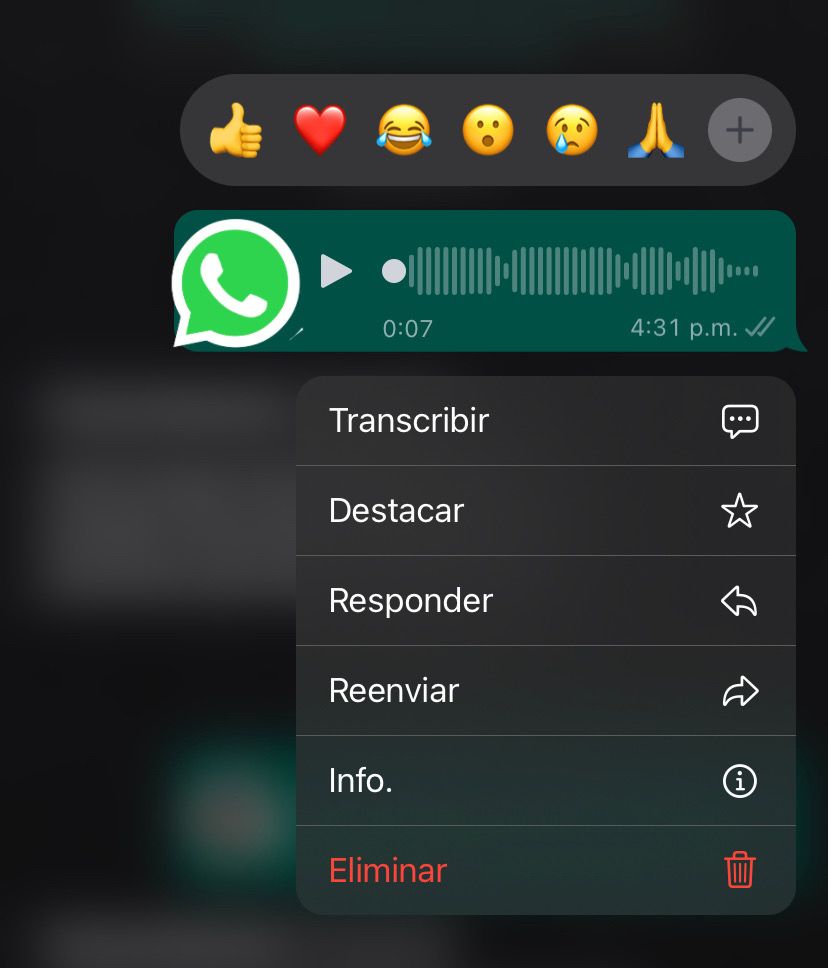React with the laughing tears emoji
Screen dimensions: 828x968
click(x=404, y=131)
